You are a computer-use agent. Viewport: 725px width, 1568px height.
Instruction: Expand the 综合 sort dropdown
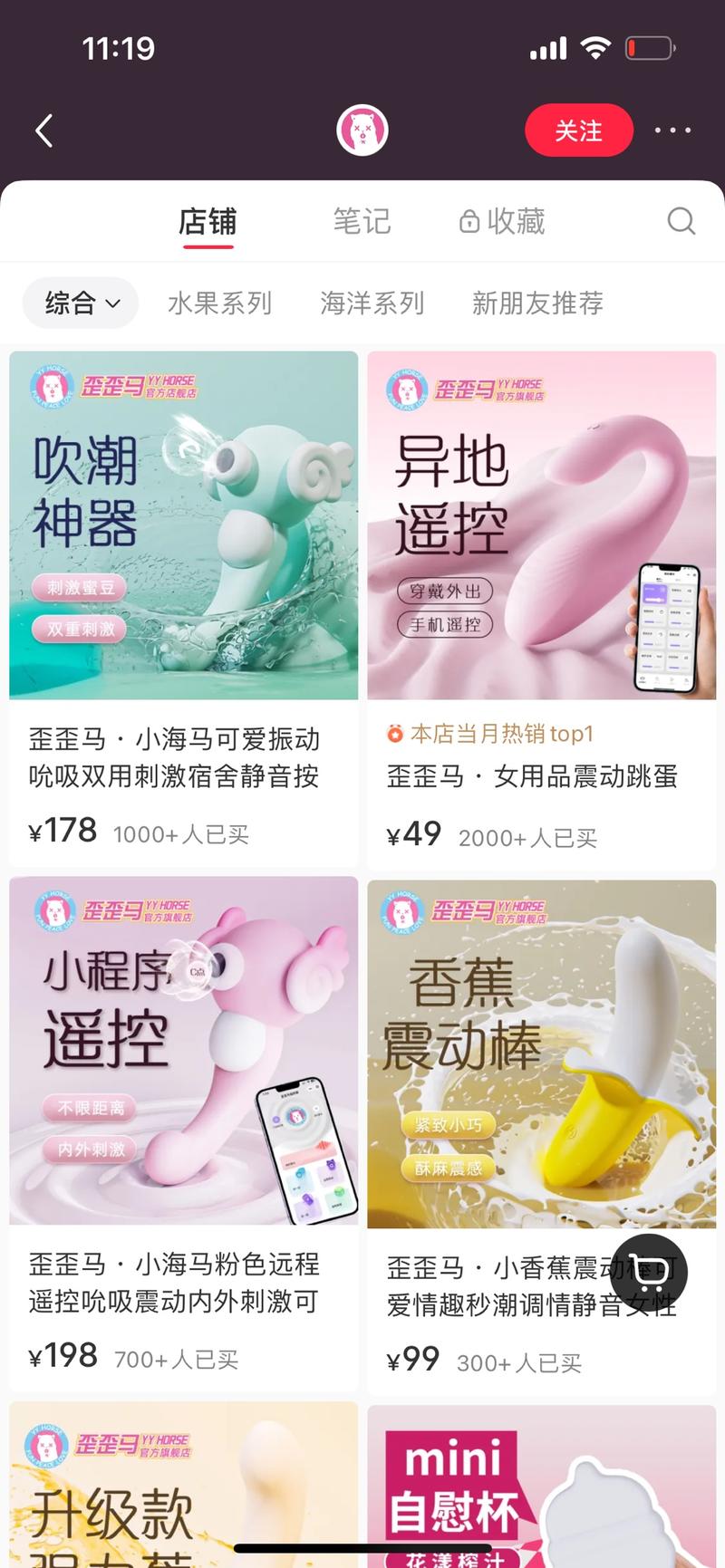pyautogui.click(x=82, y=303)
